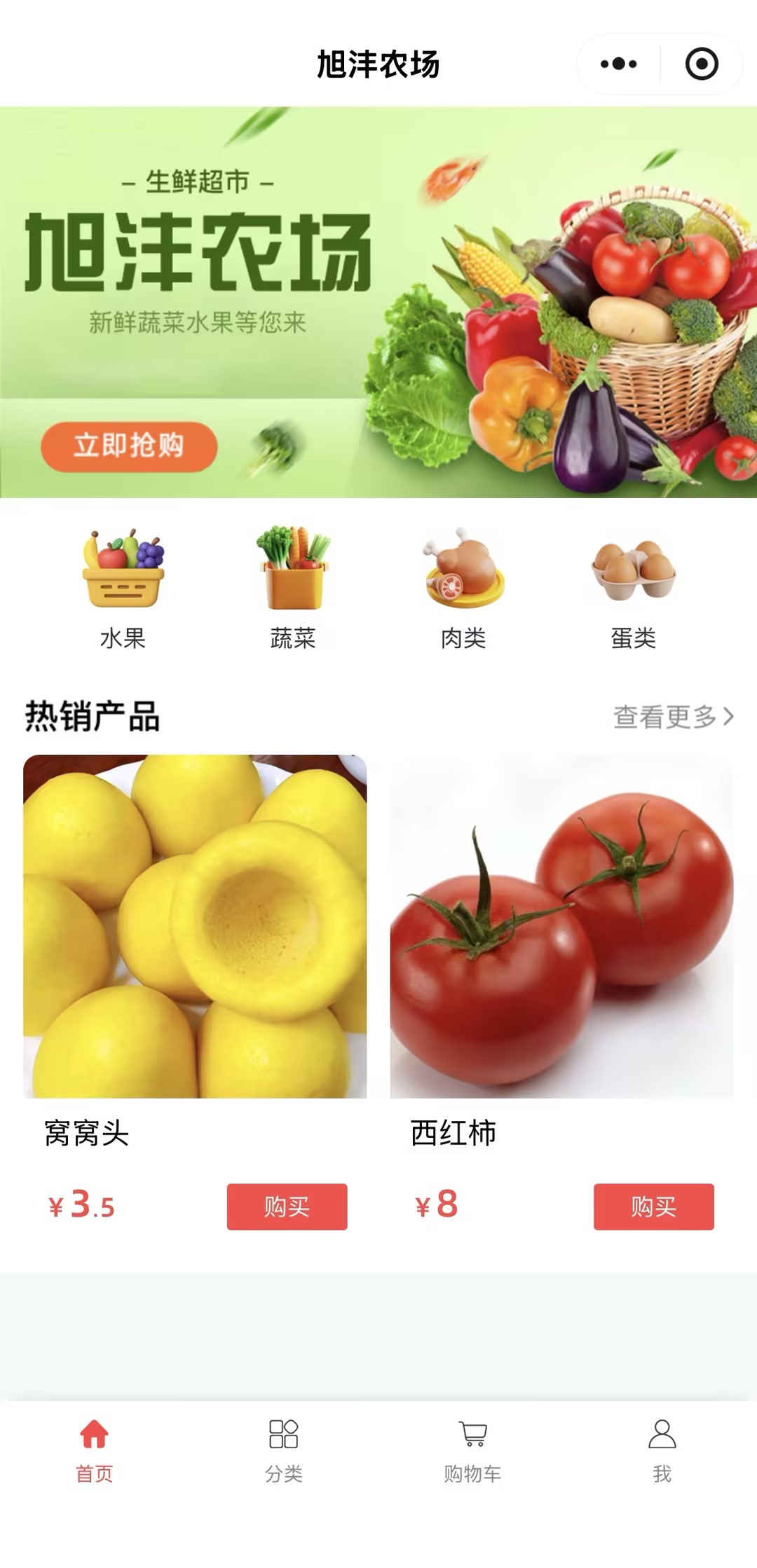Screen dimensions: 757x1568
Task: Select the 蛋类 category
Action: (634, 589)
